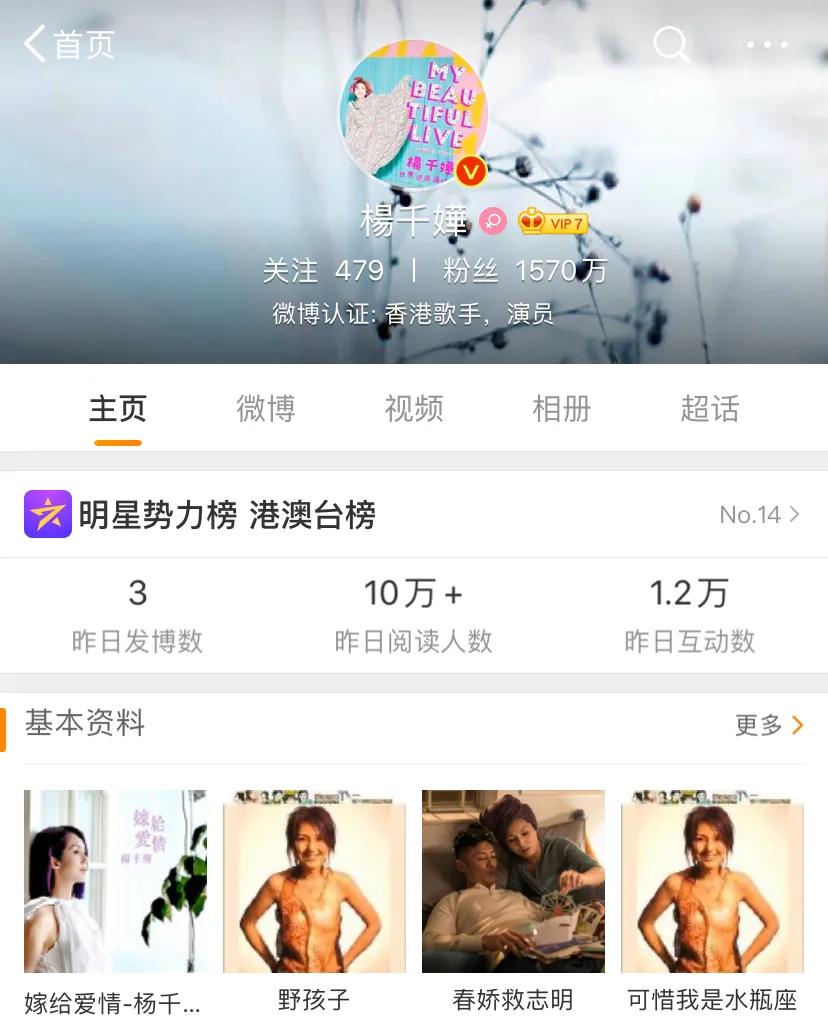Tap the top-right search icon
Viewport: 828px width, 1029px height.
coord(671,44)
